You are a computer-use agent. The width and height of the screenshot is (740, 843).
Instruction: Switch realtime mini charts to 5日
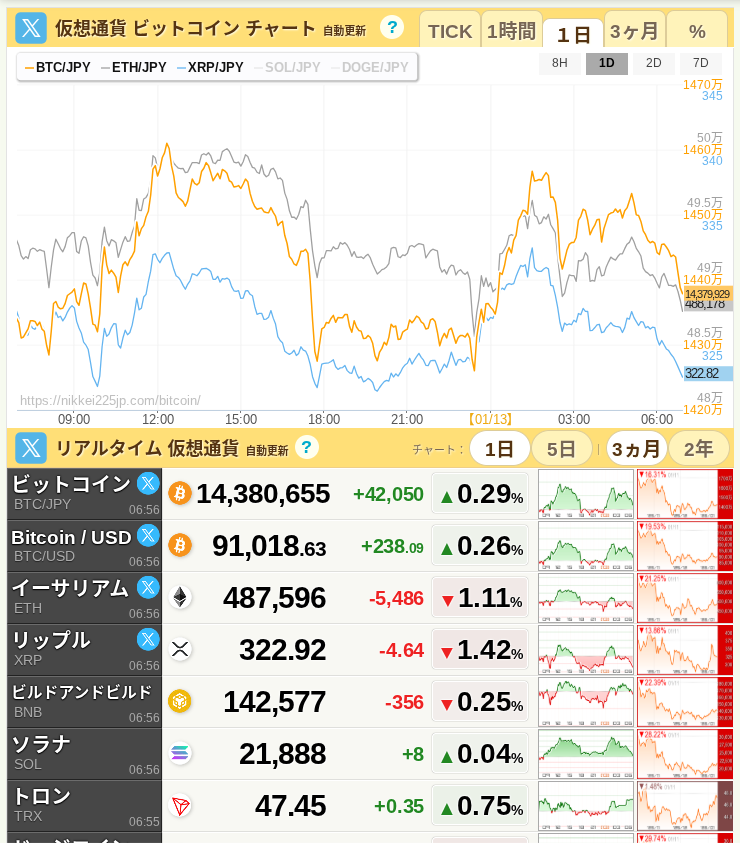point(561,449)
